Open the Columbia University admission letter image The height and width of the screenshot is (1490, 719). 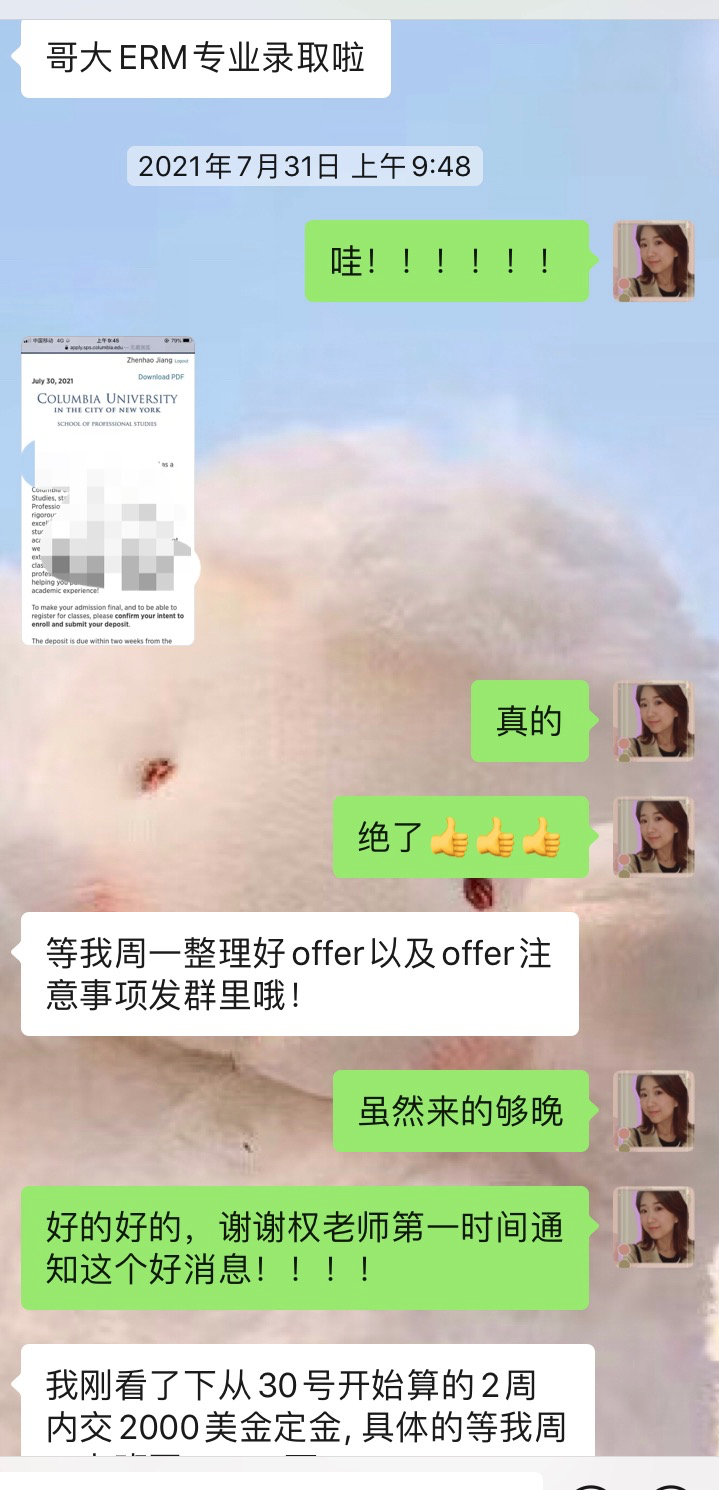(x=108, y=491)
